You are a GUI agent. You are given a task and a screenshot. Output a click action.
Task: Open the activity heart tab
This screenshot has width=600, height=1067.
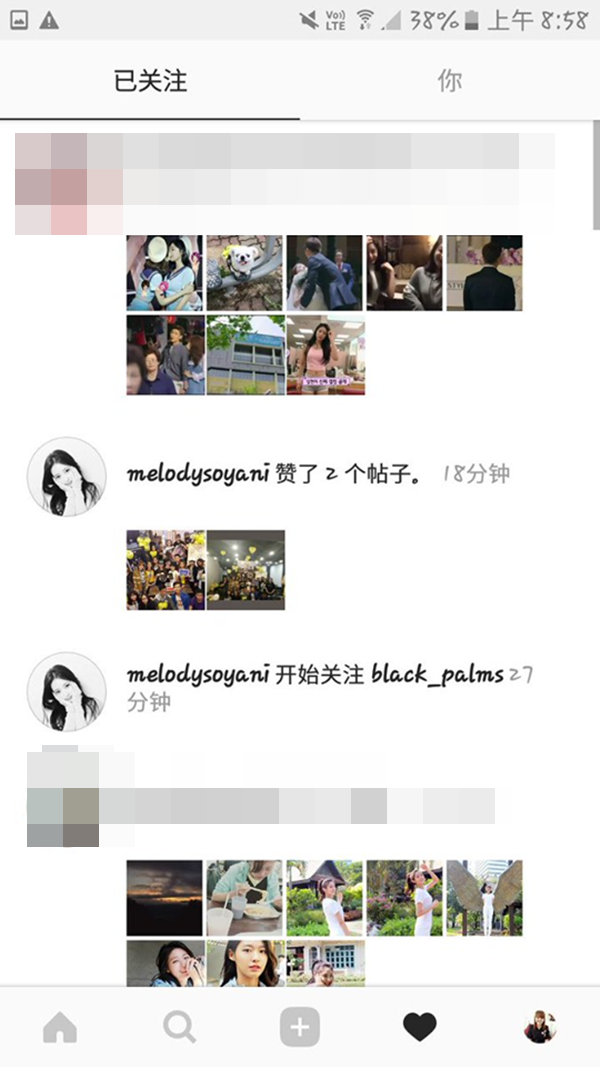click(420, 1026)
